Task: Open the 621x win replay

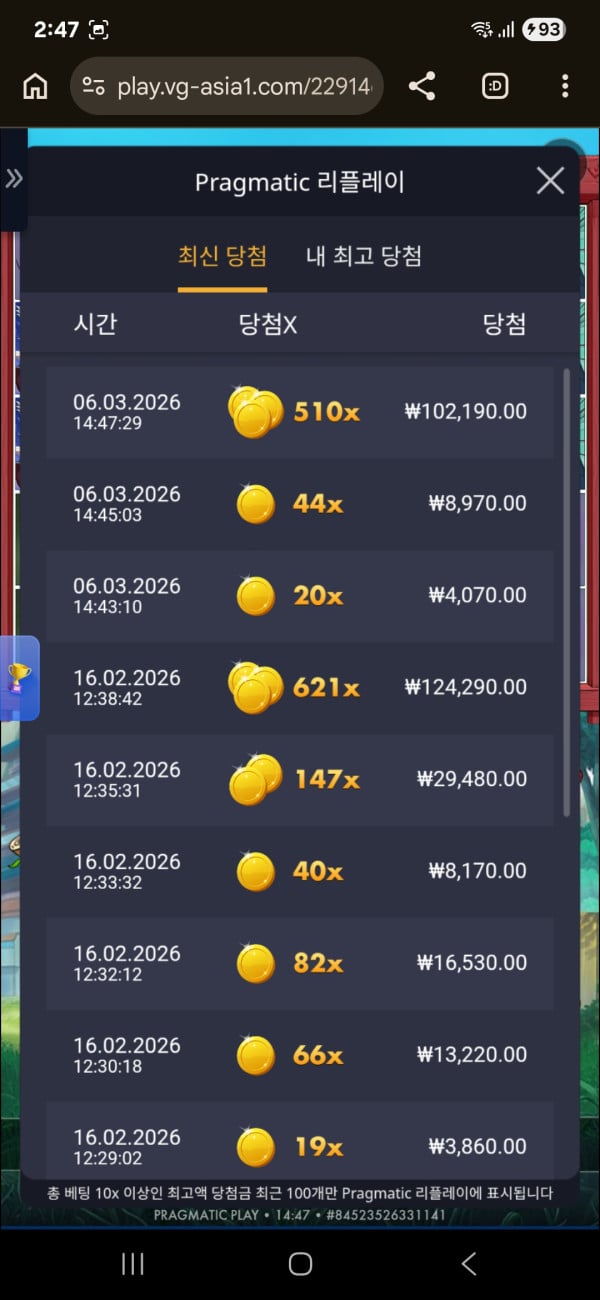Action: point(299,687)
